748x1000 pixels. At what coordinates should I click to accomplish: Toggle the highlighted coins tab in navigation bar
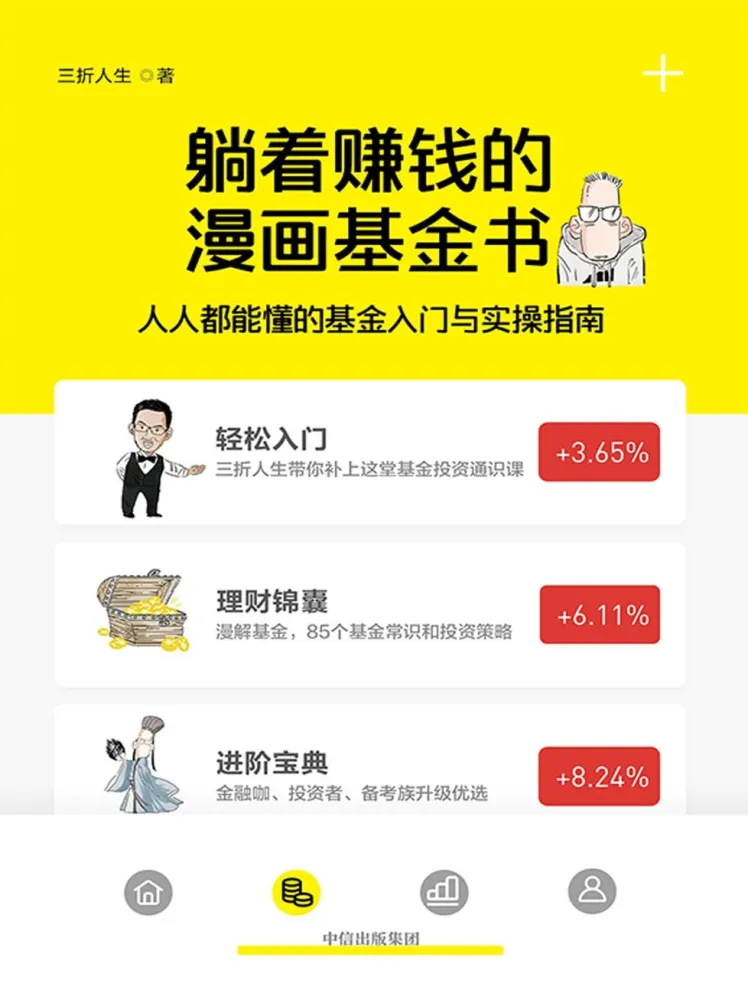(295, 890)
